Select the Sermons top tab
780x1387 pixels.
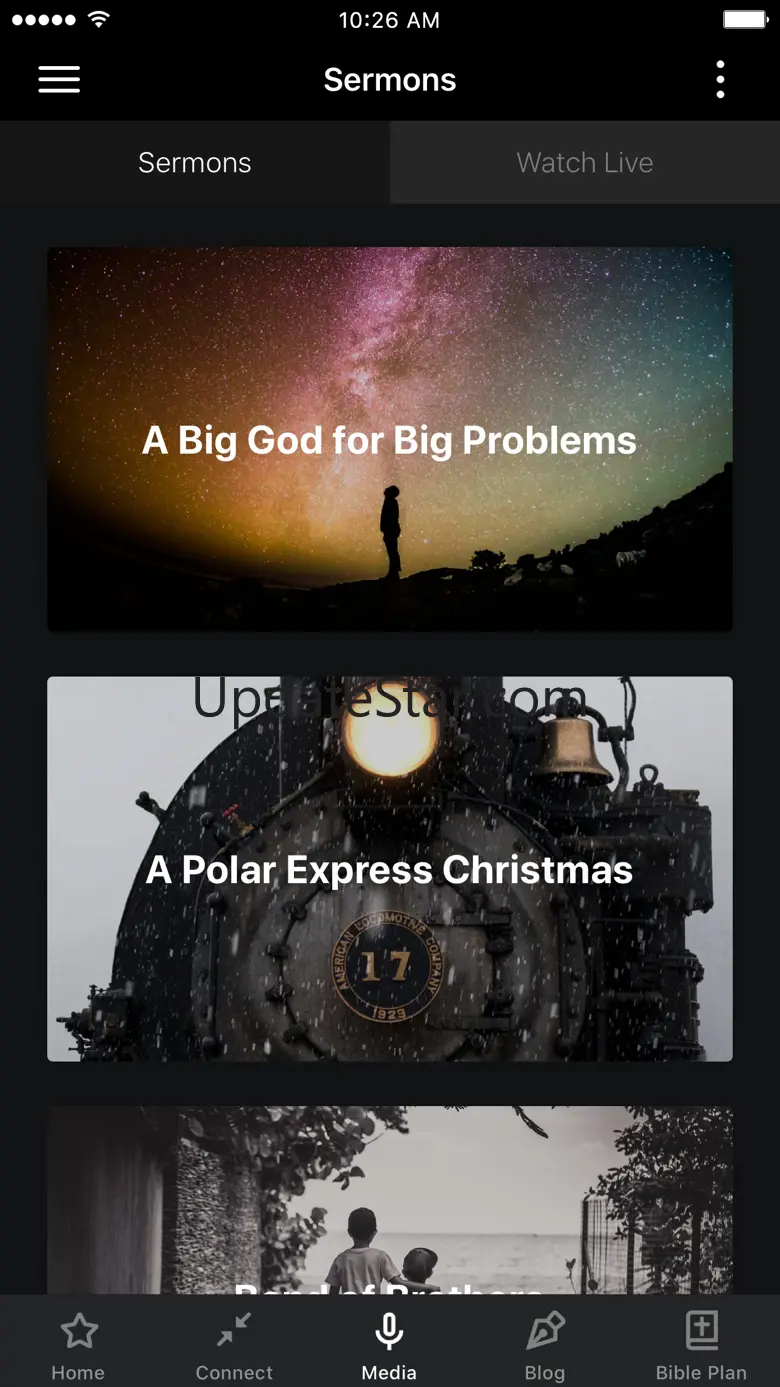point(194,163)
